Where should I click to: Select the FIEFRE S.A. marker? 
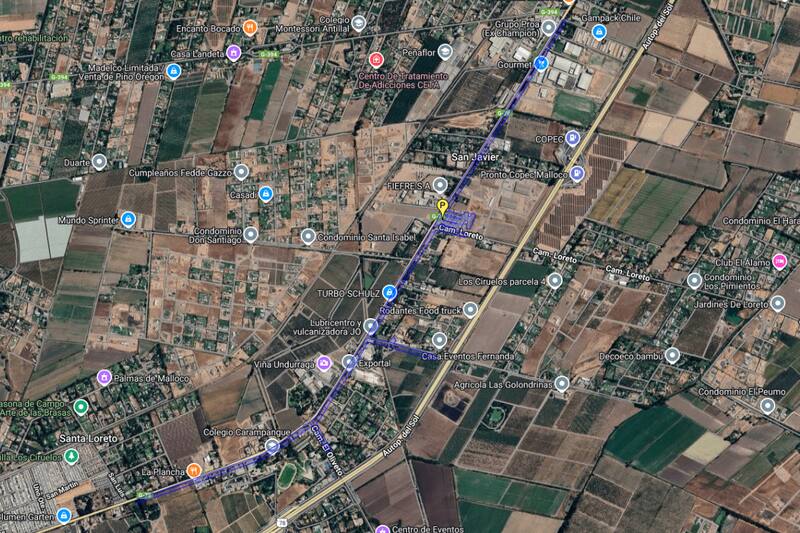pos(440,186)
